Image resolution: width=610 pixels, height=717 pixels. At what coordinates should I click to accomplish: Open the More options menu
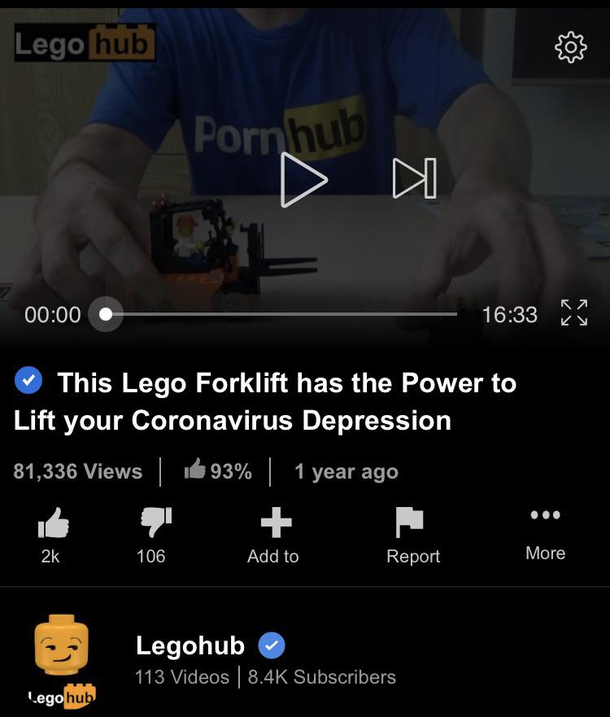tap(545, 517)
